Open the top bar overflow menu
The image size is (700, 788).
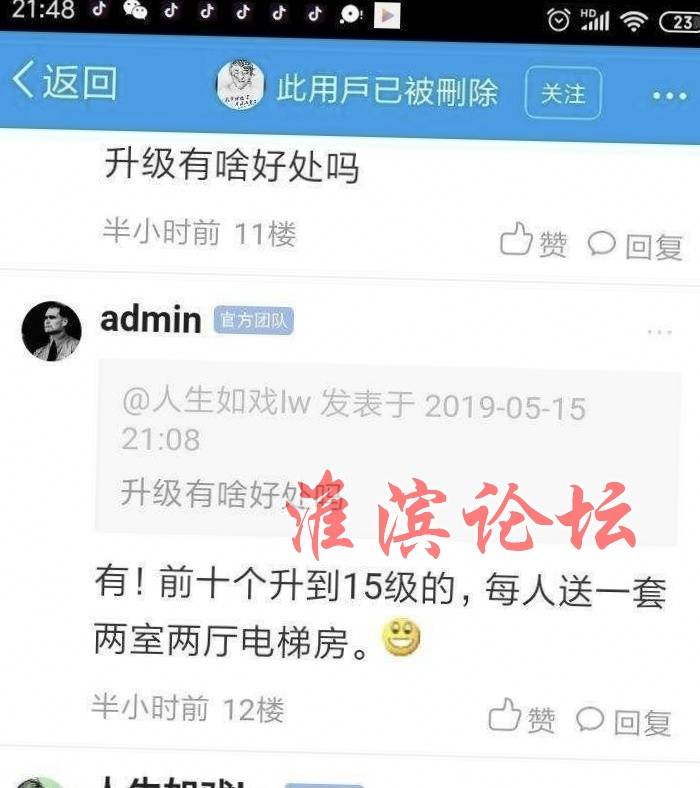tap(669, 96)
